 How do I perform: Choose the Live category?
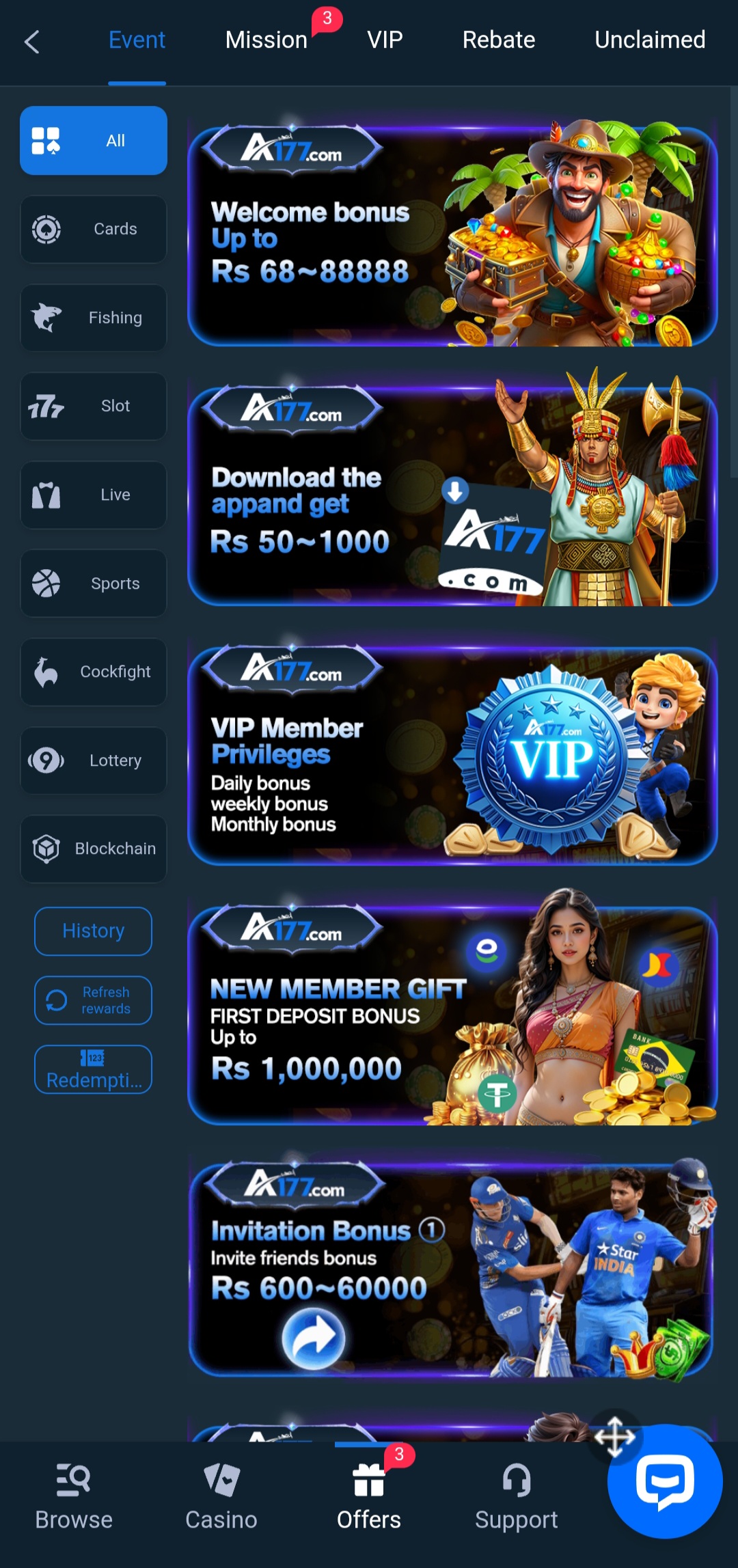pyautogui.click(x=94, y=495)
